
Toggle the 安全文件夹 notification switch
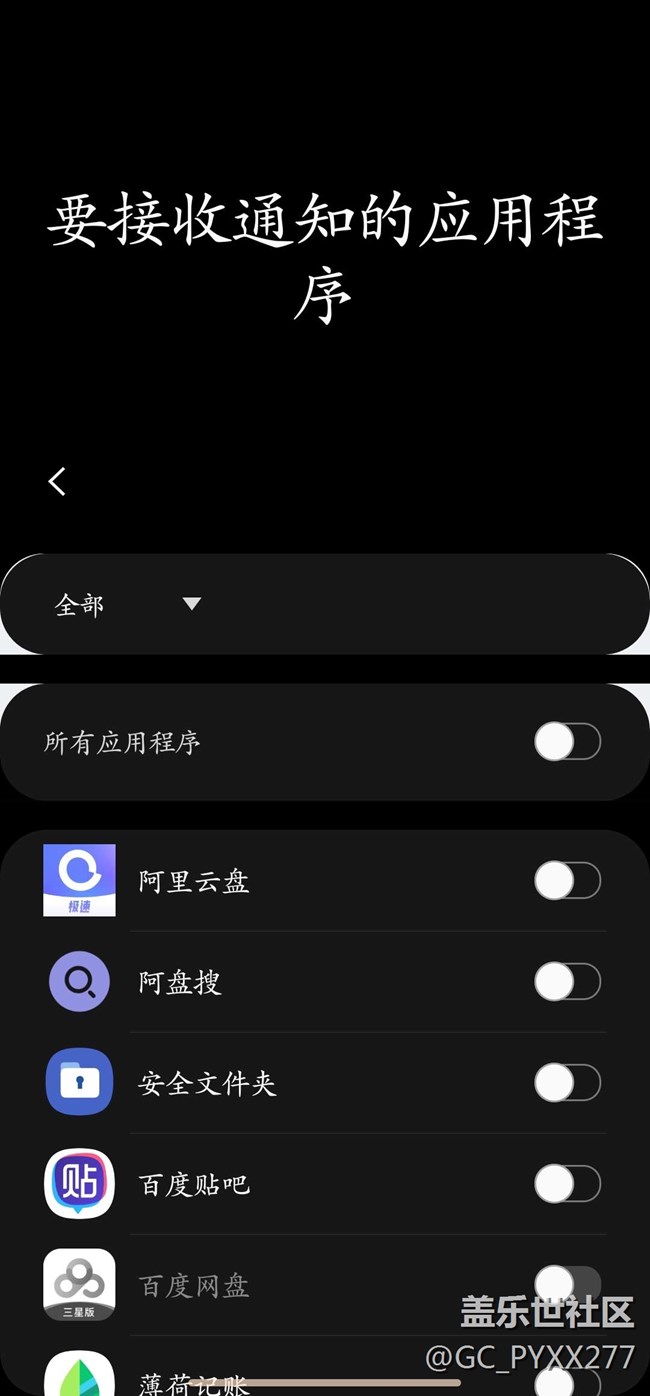(567, 1083)
